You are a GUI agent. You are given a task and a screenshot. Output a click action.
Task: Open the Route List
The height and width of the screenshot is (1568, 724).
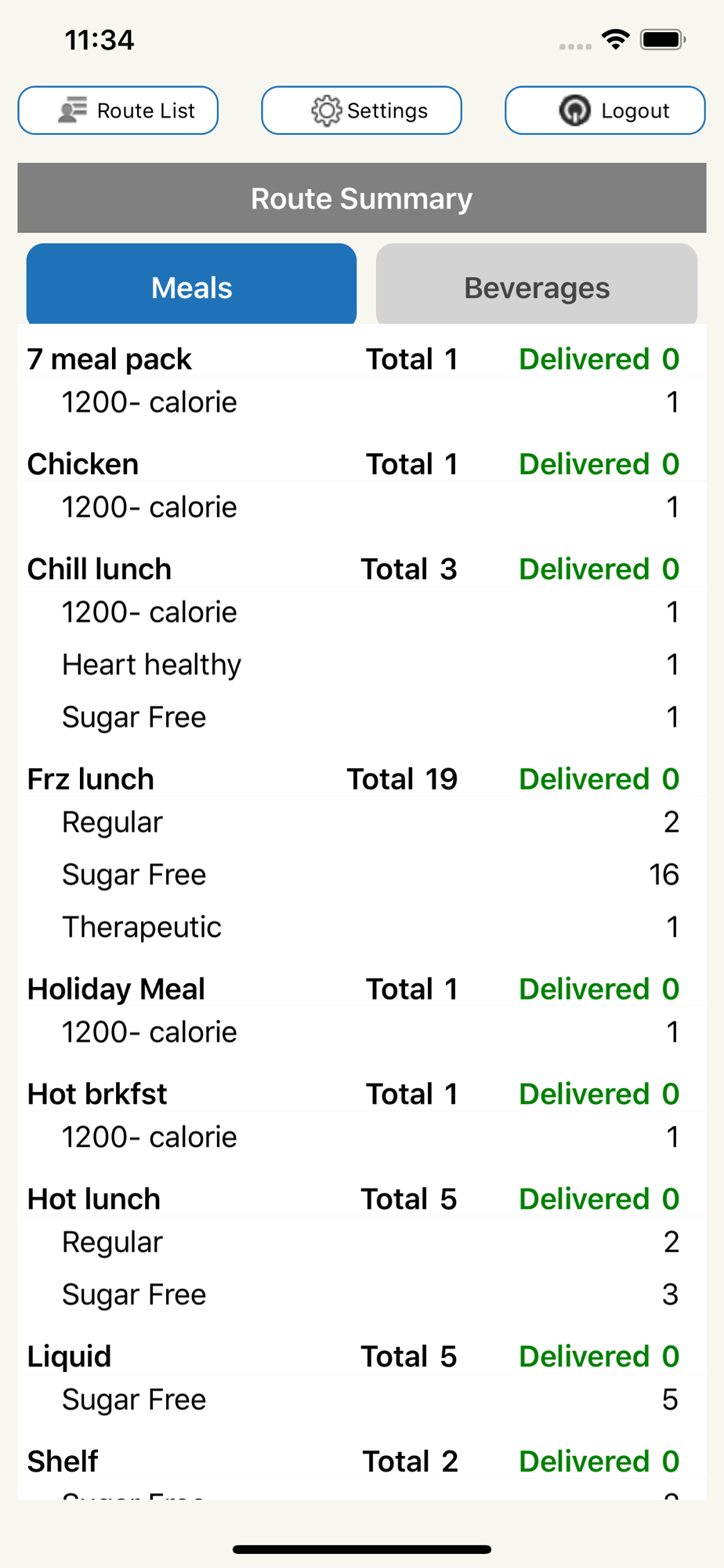(118, 111)
